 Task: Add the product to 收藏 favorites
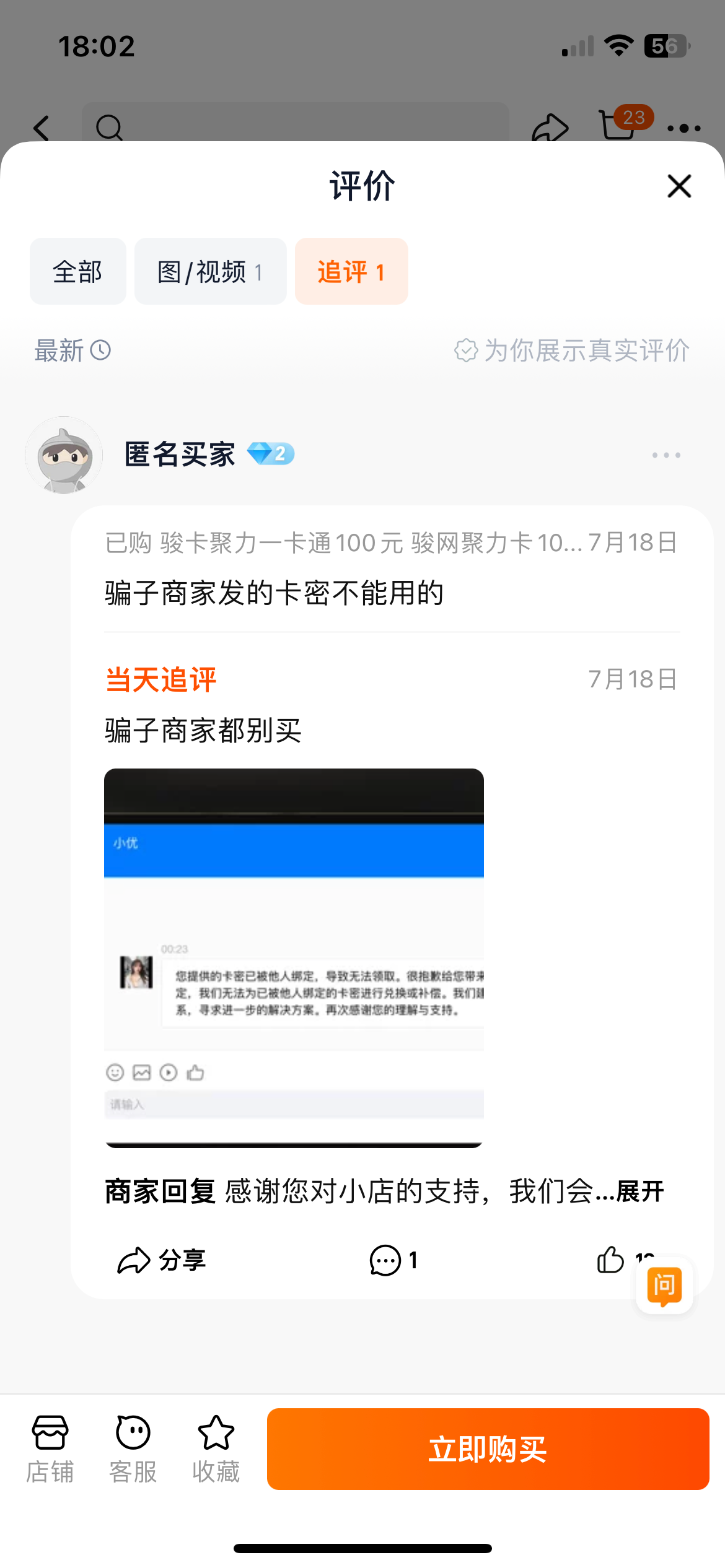pyautogui.click(x=216, y=1449)
